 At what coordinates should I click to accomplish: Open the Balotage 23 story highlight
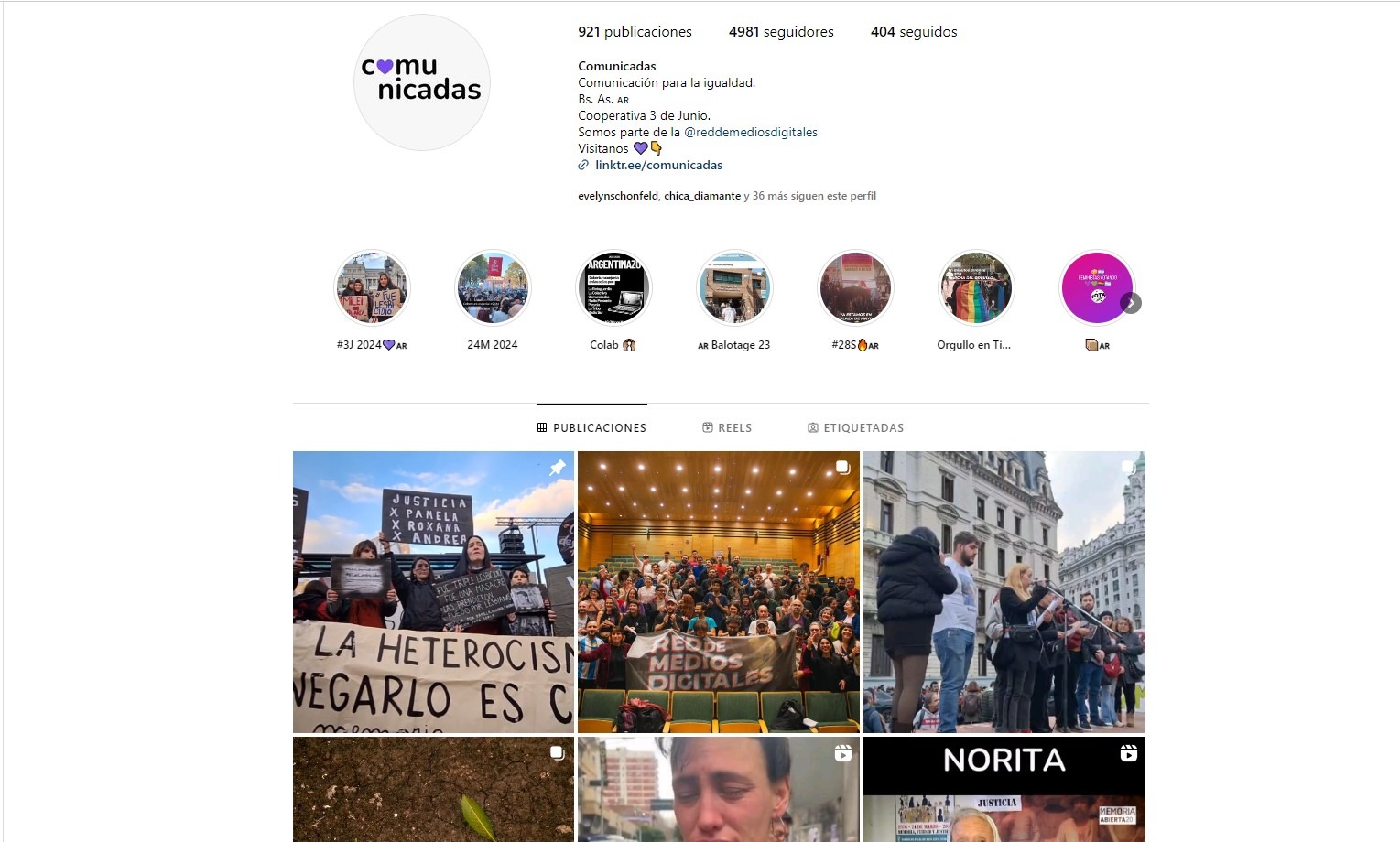click(734, 288)
